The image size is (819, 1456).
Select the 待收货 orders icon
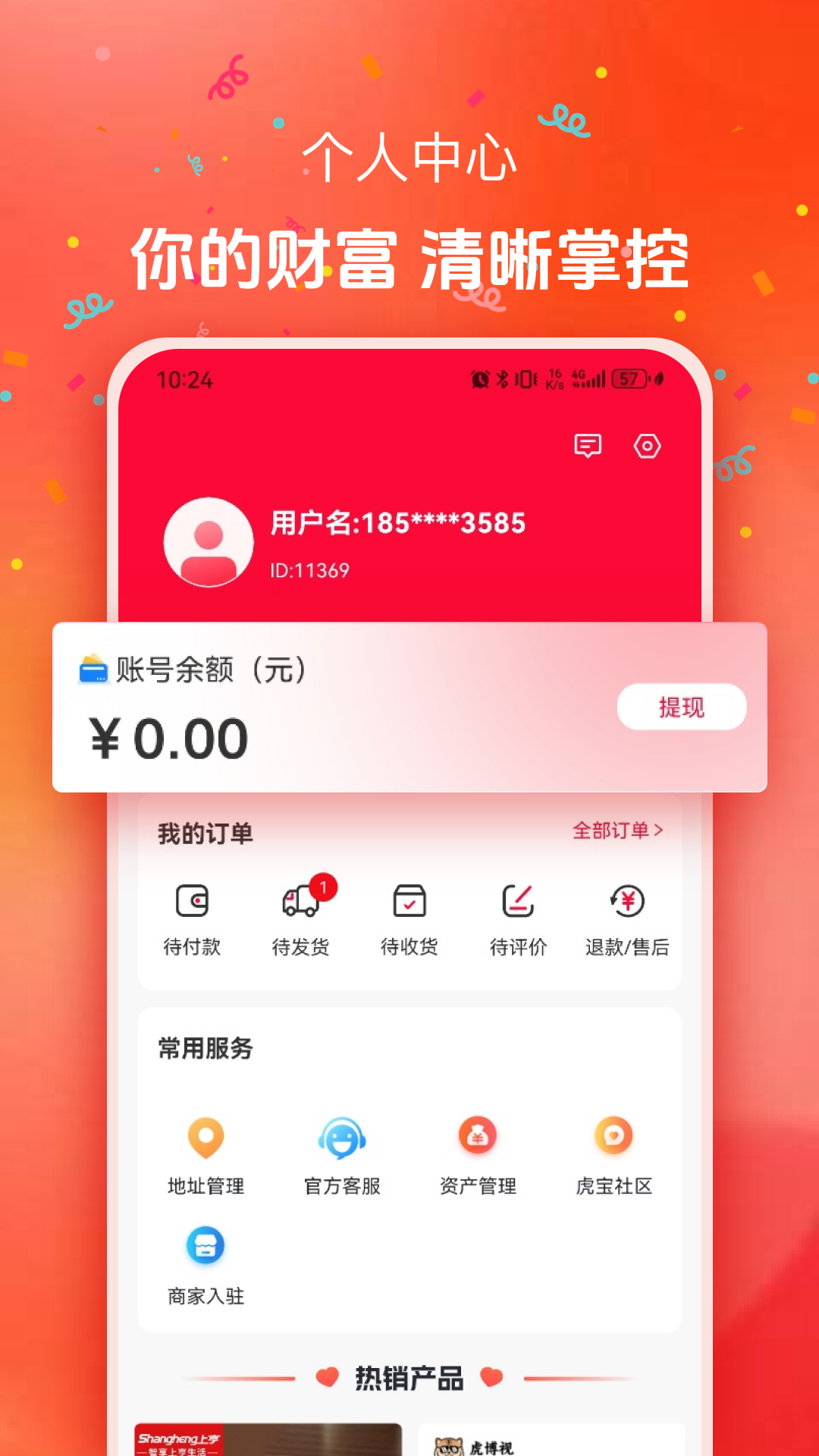[409, 902]
